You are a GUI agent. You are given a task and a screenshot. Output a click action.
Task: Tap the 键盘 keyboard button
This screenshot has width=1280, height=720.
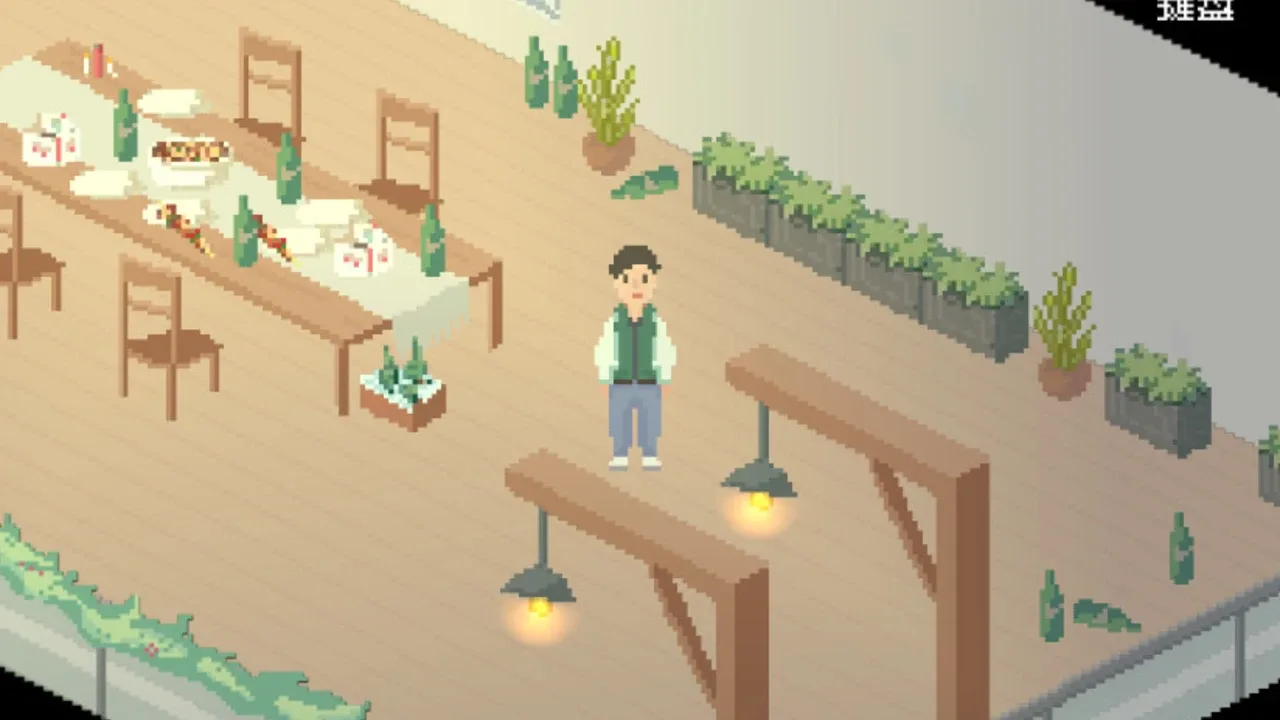pyautogui.click(x=1195, y=8)
